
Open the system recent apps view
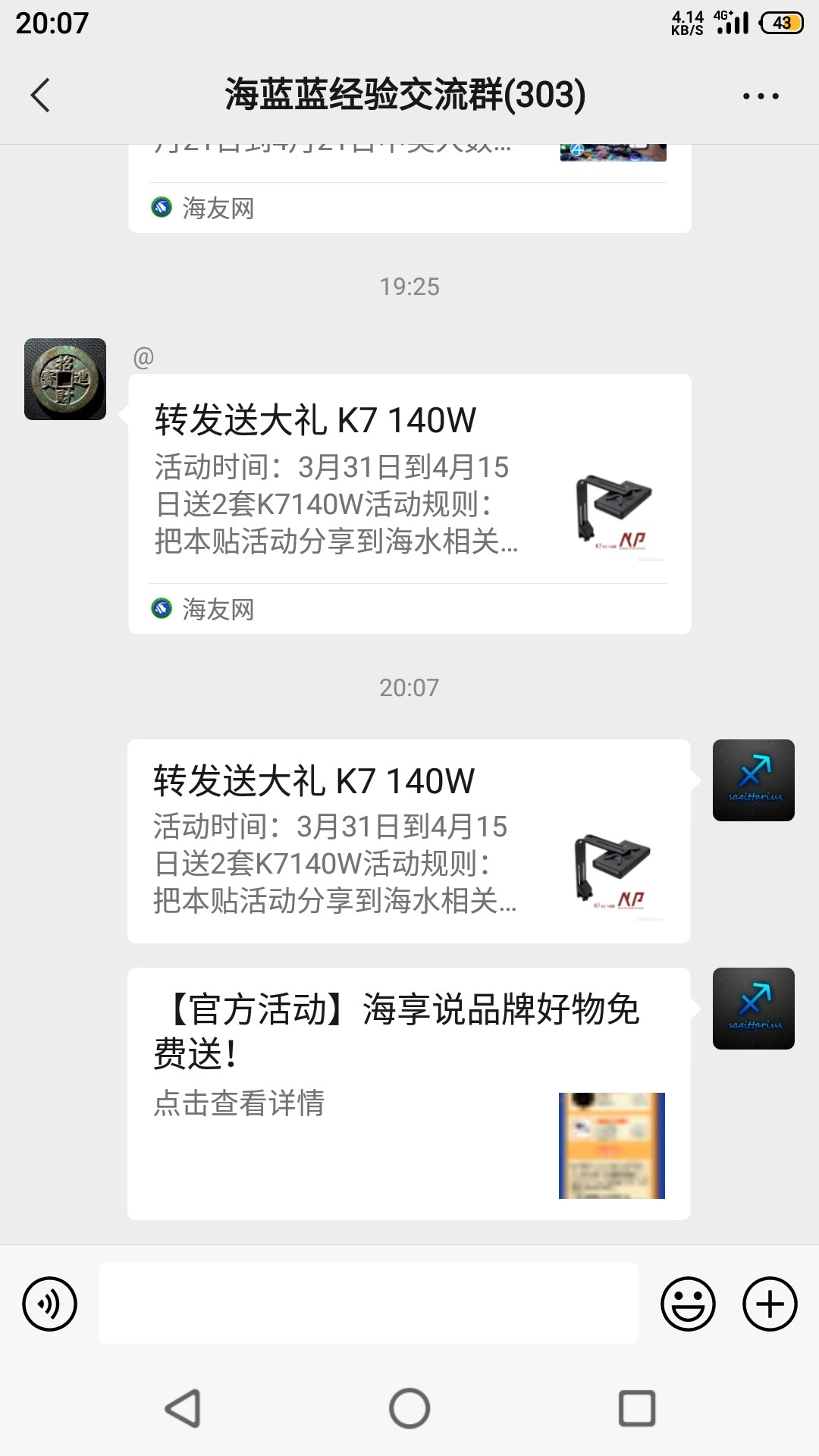(x=637, y=1409)
